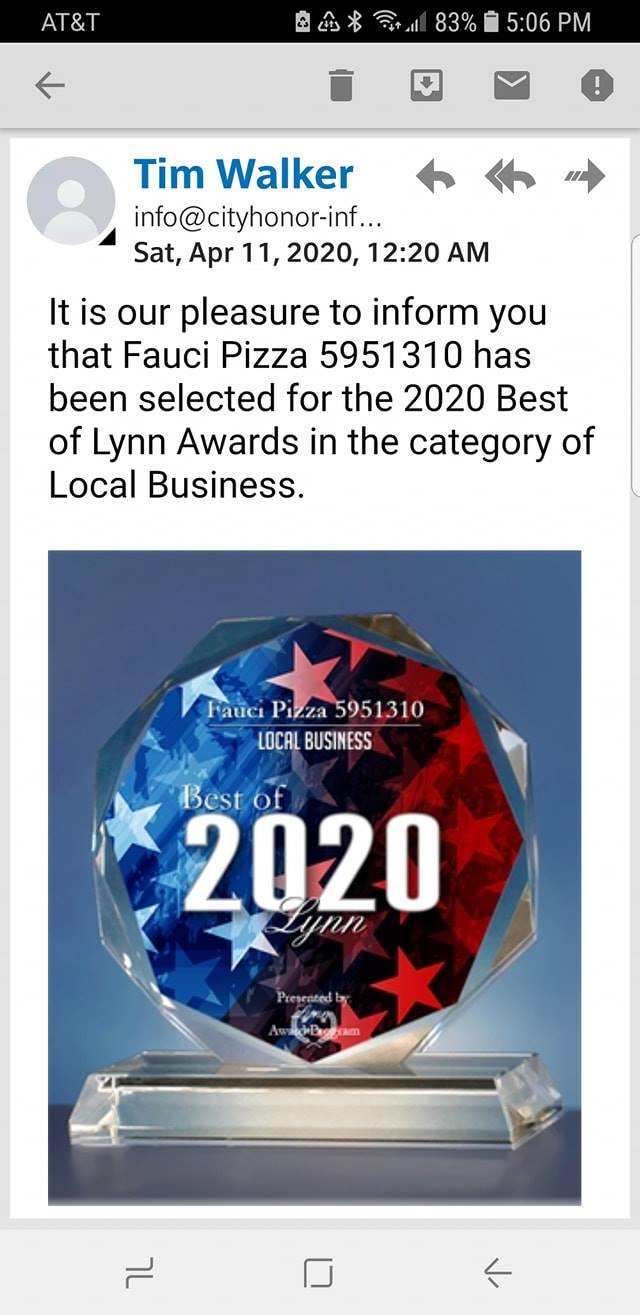Open Tim Walker's contact avatar
This screenshot has width=640, height=1315.
coord(71,201)
